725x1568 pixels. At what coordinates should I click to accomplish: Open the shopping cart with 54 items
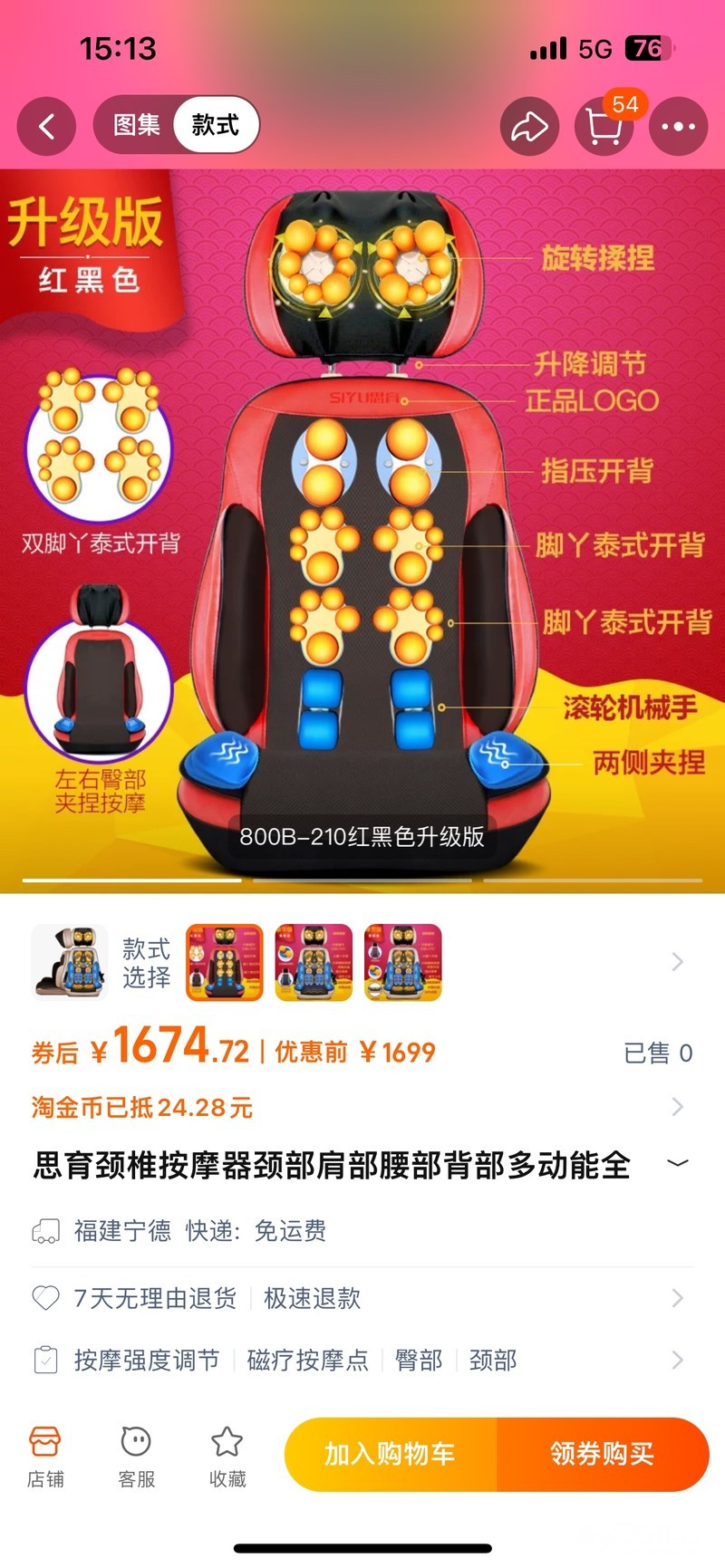click(x=604, y=127)
